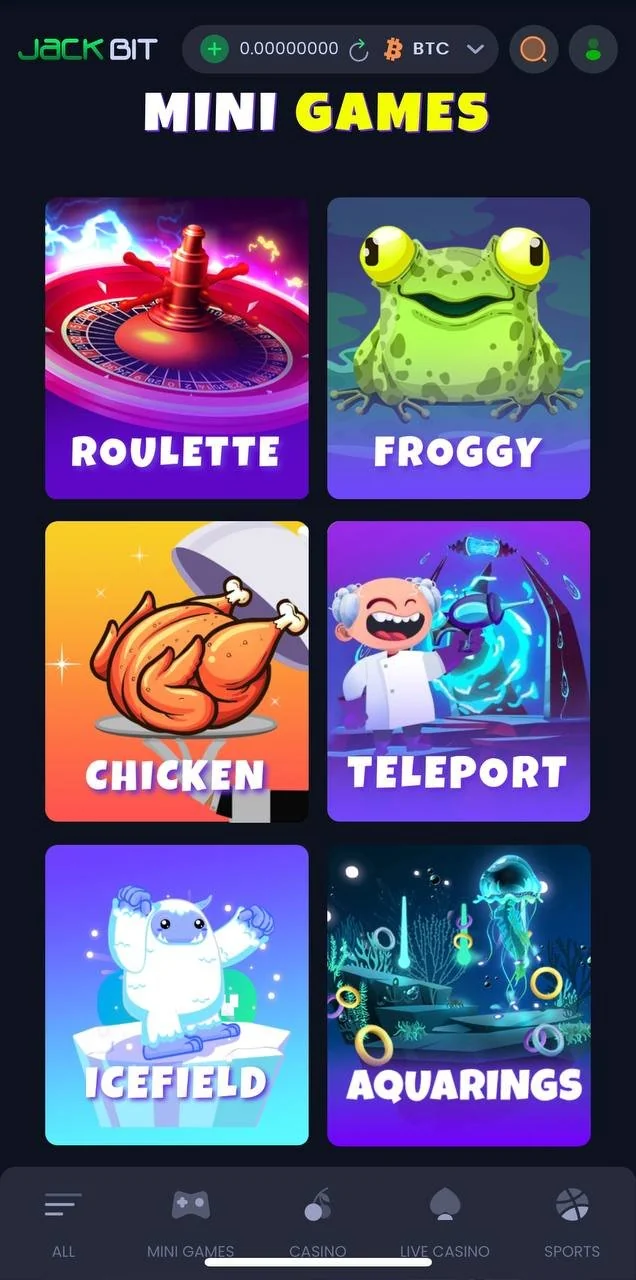Open the Aquarings game
Screen dimensions: 636x1280
459,995
